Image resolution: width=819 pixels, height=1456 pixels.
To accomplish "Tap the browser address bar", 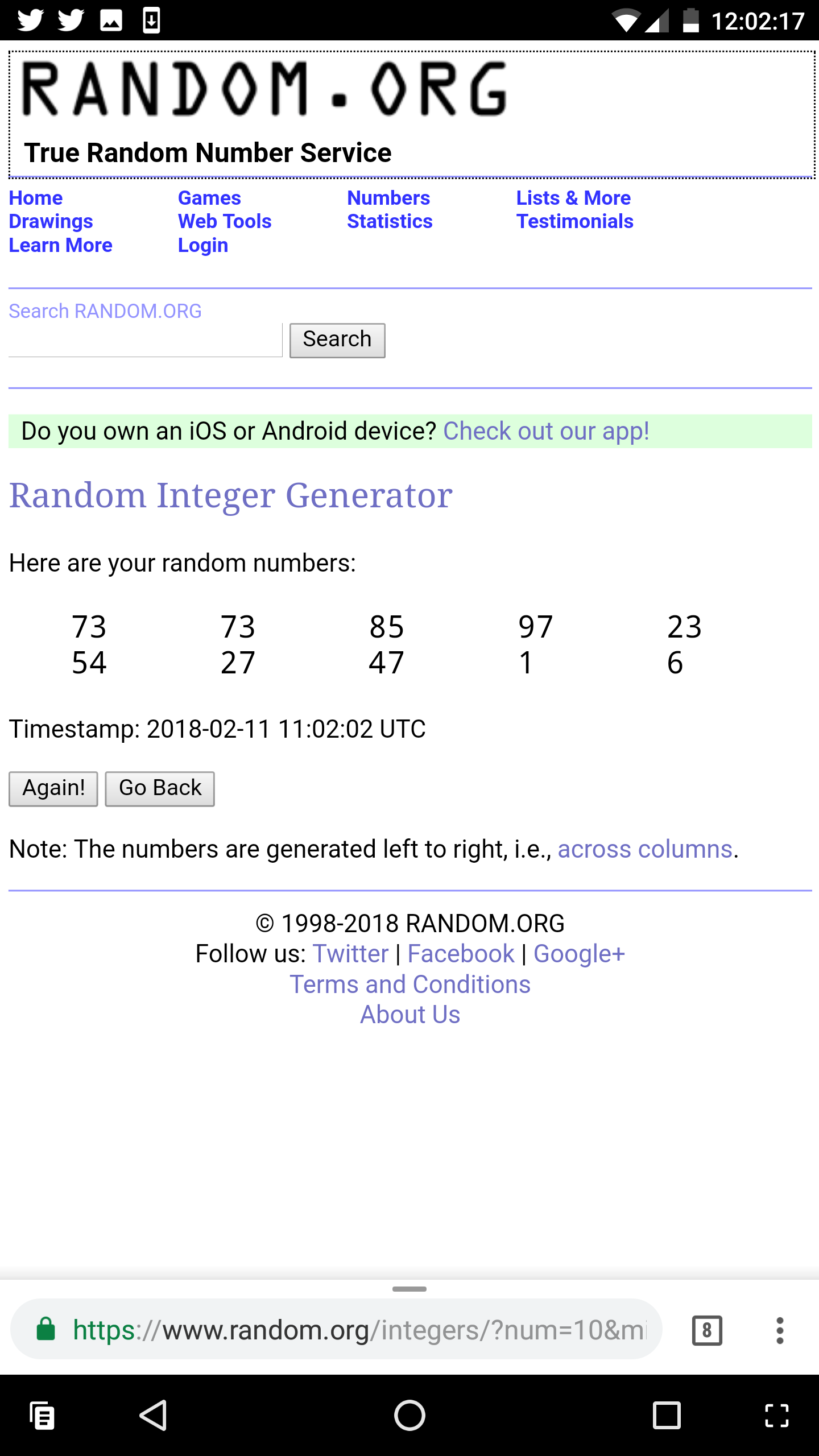I will (337, 1330).
